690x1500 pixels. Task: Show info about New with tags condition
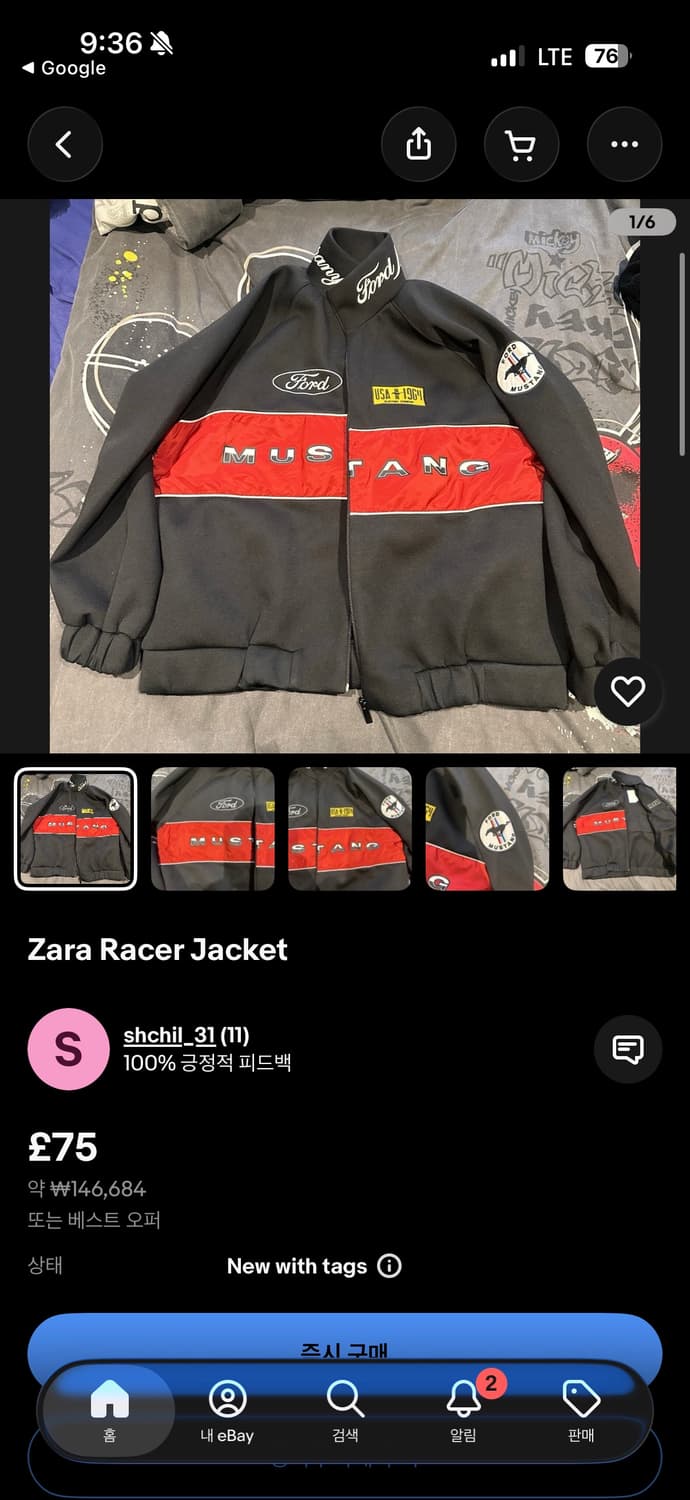[x=390, y=1266]
